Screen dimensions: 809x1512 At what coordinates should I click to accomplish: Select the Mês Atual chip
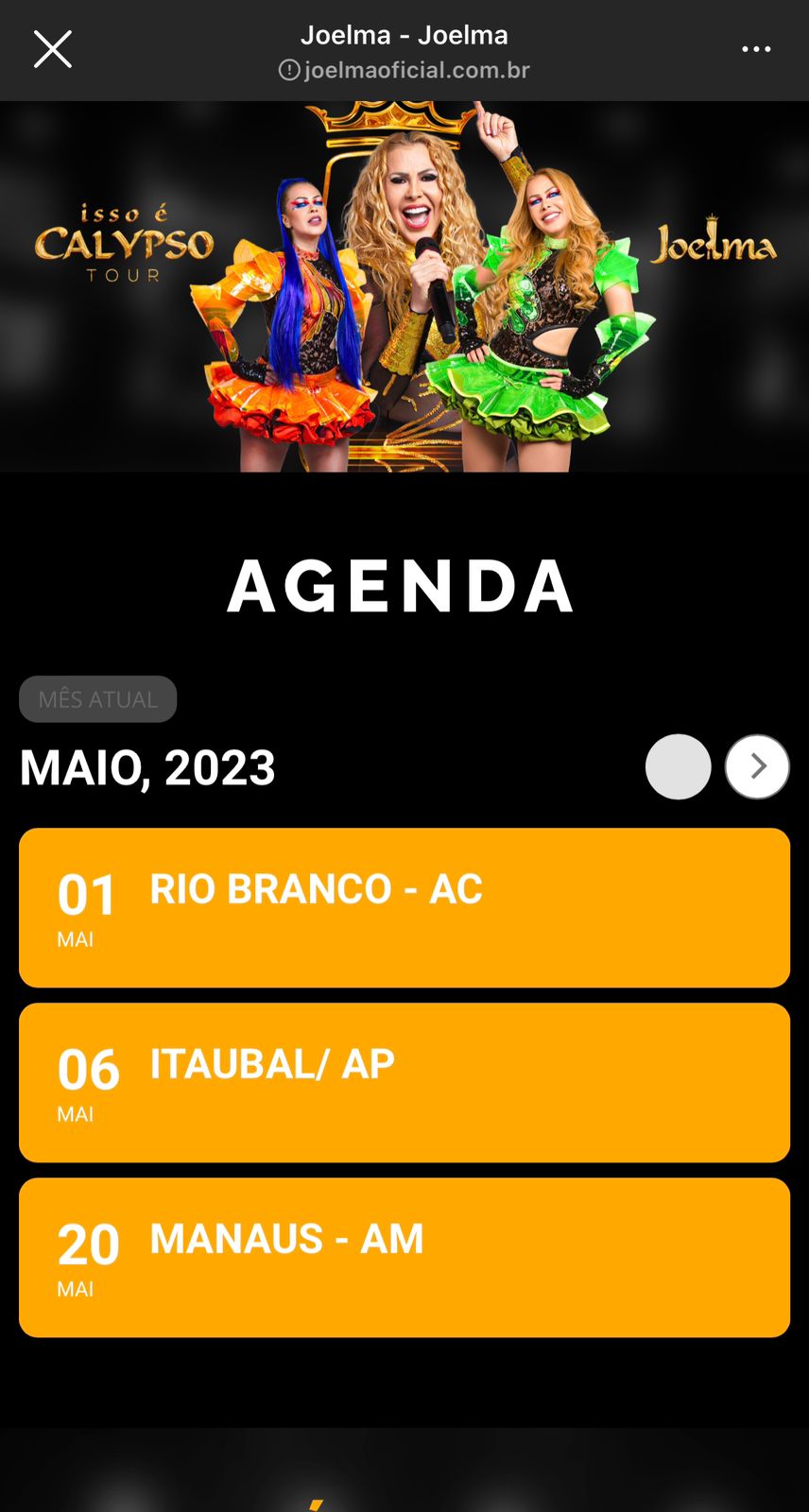[x=97, y=699]
